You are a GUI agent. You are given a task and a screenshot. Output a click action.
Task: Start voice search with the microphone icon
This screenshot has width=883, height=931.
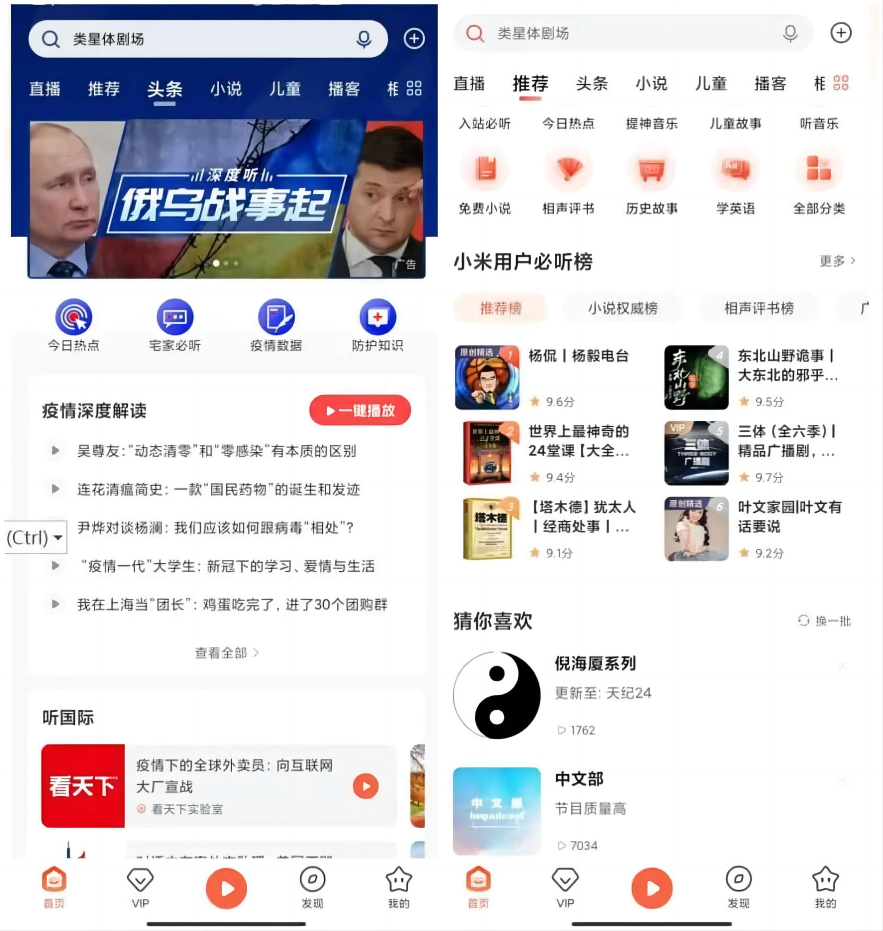[364, 39]
